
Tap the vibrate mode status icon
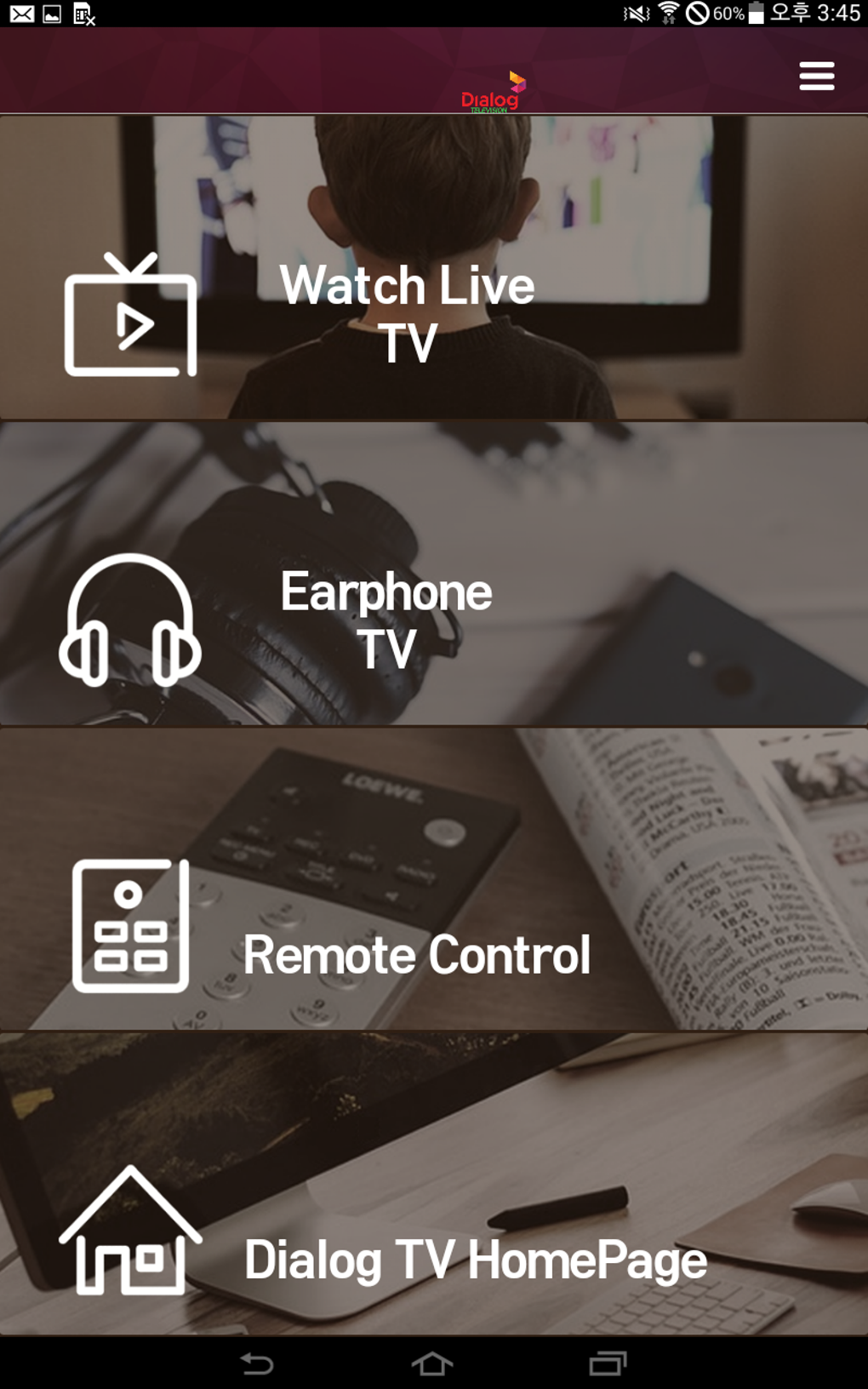pos(637,13)
